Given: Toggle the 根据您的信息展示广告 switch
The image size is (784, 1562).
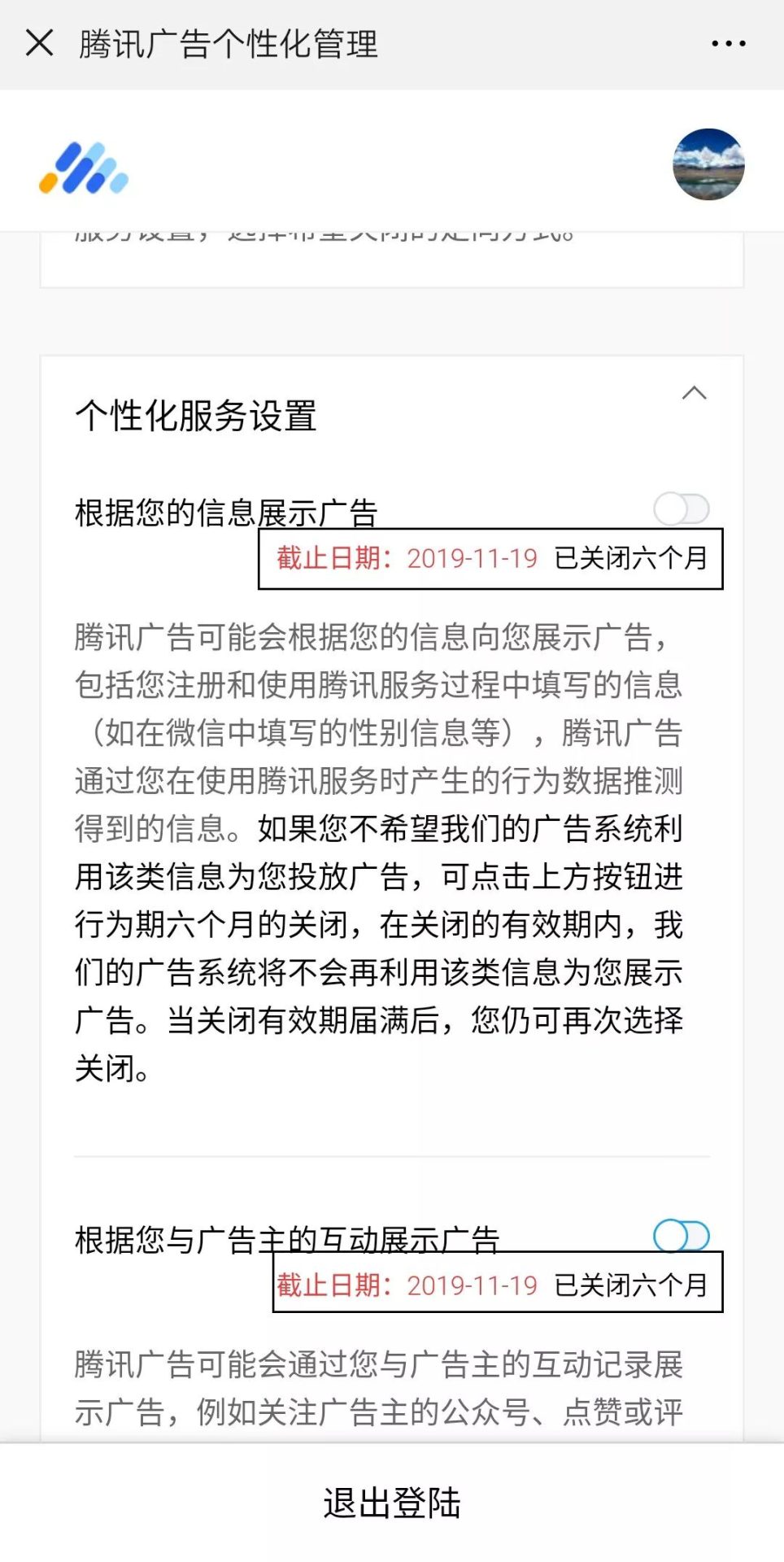Looking at the screenshot, I should [x=682, y=509].
